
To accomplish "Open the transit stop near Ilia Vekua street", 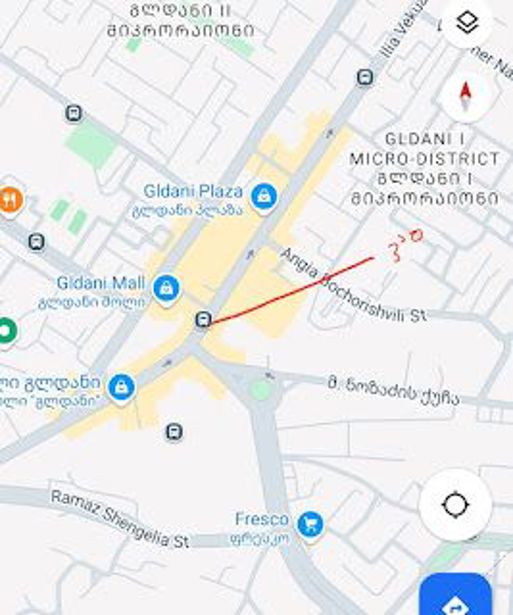I will click(365, 77).
